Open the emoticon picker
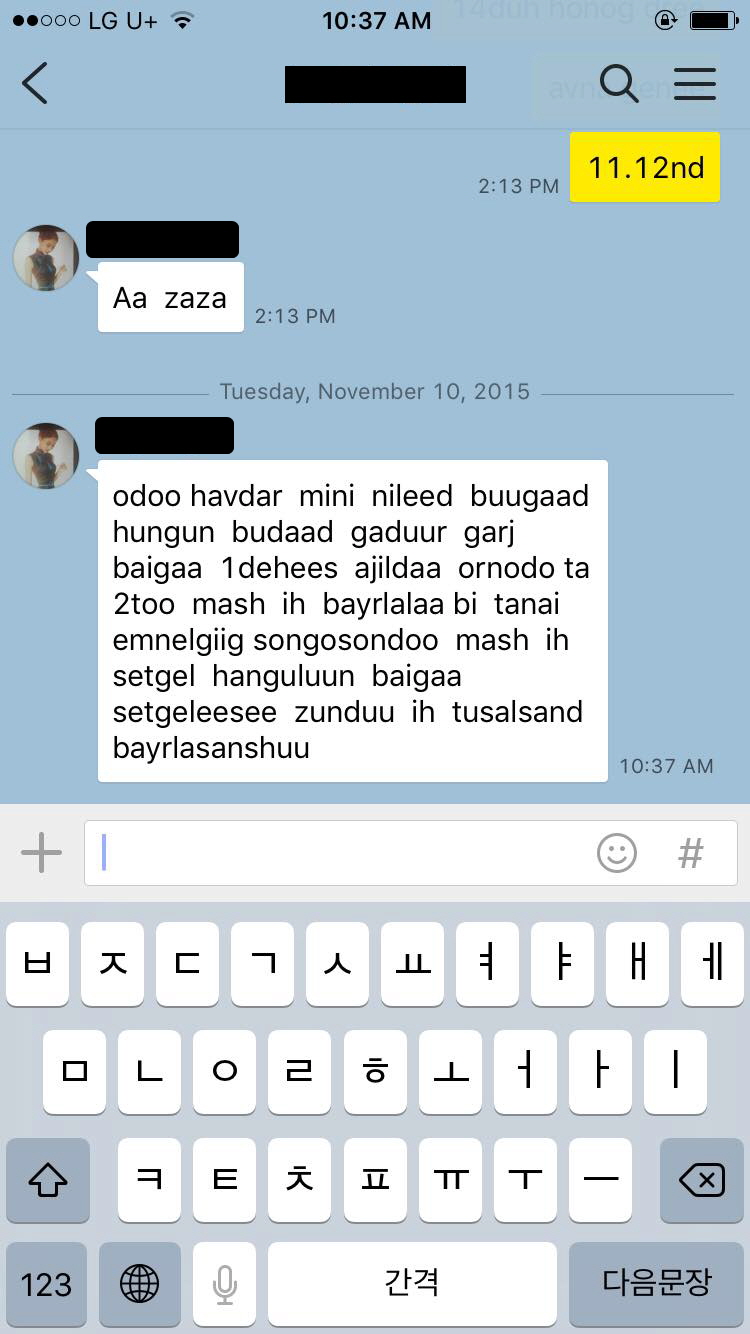Image resolution: width=750 pixels, height=1334 pixels. click(x=616, y=853)
